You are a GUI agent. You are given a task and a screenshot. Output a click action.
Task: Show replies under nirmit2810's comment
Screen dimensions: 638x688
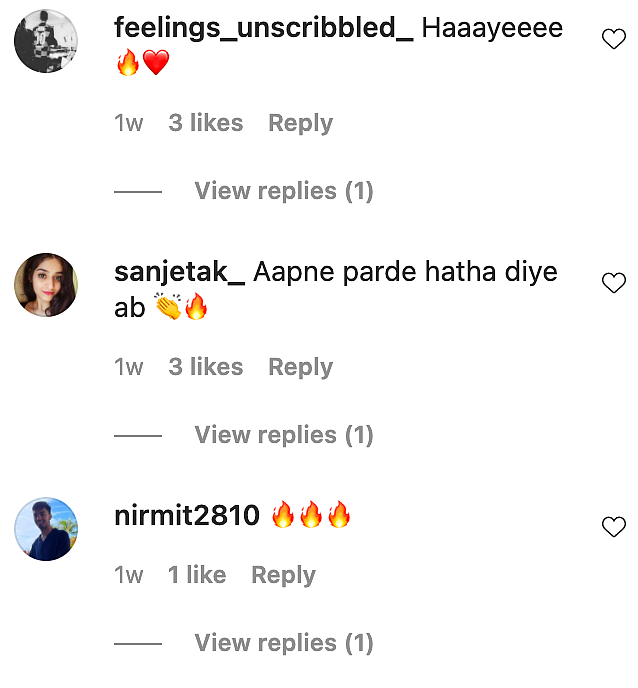[x=283, y=643]
